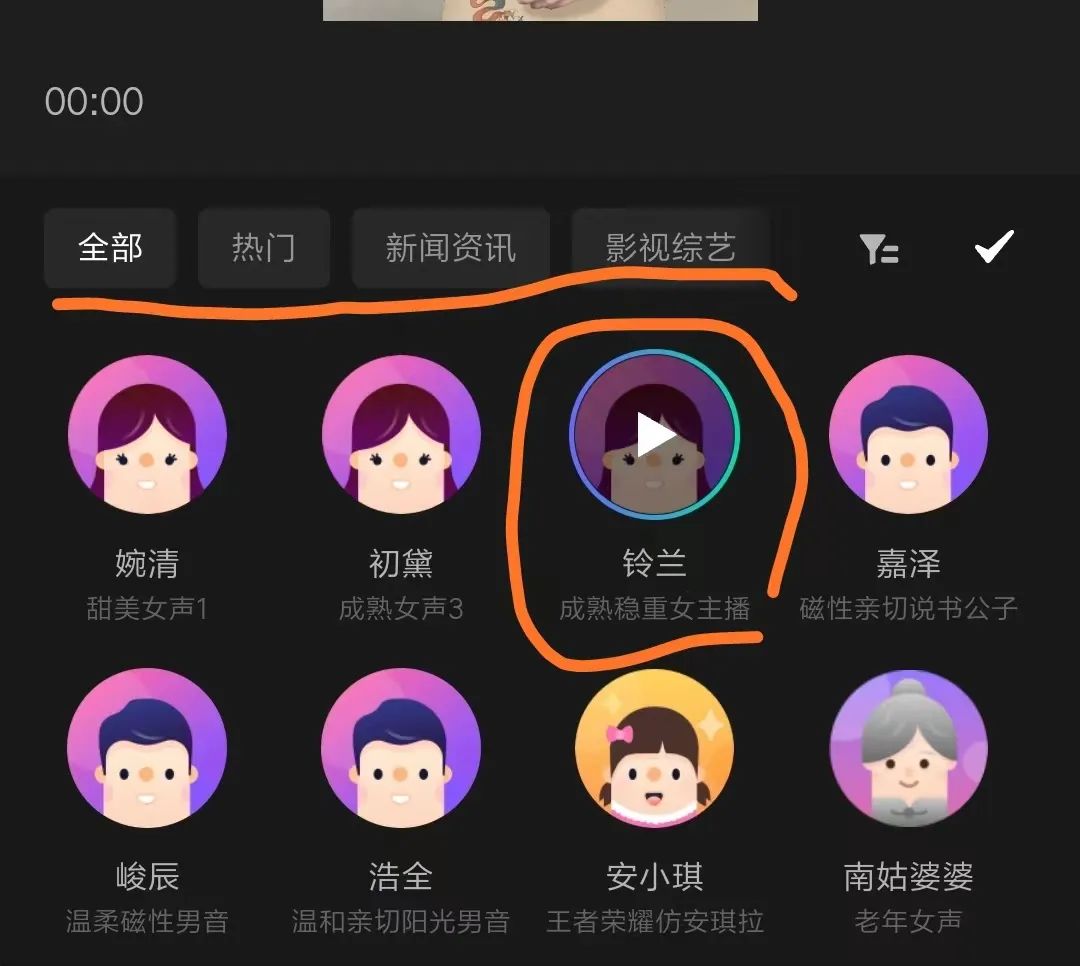The image size is (1080, 966).
Task: Choose the 婉清 sweet female voice
Action: [147, 435]
